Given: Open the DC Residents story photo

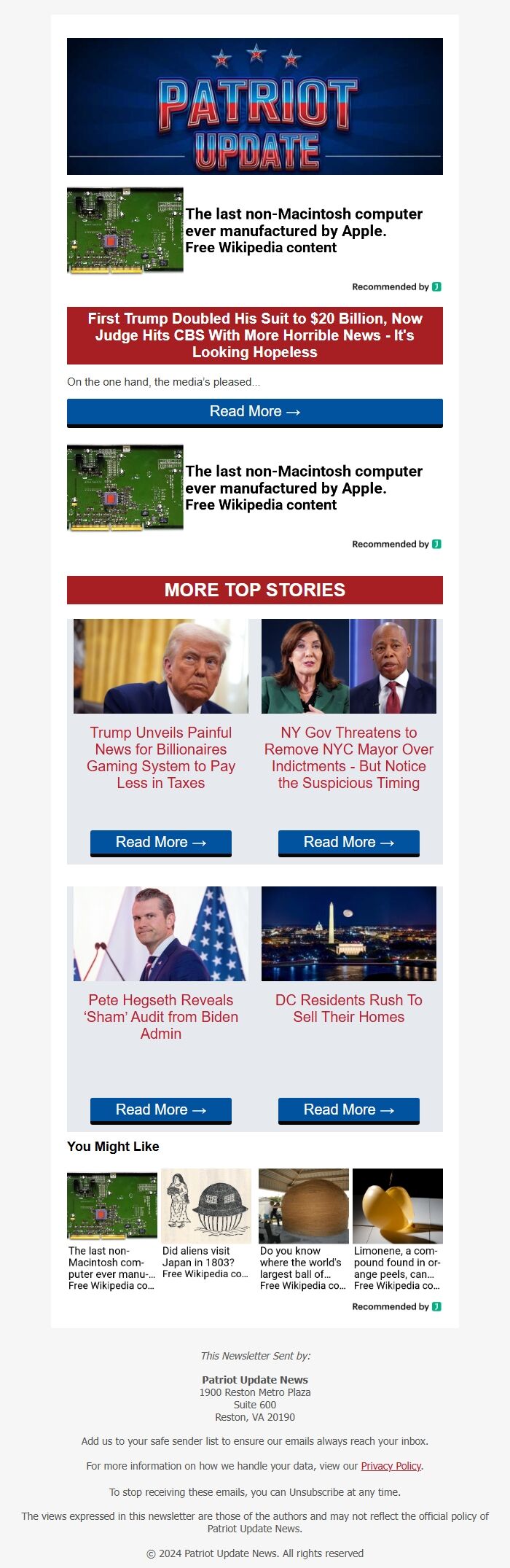Looking at the screenshot, I should click(x=348, y=934).
